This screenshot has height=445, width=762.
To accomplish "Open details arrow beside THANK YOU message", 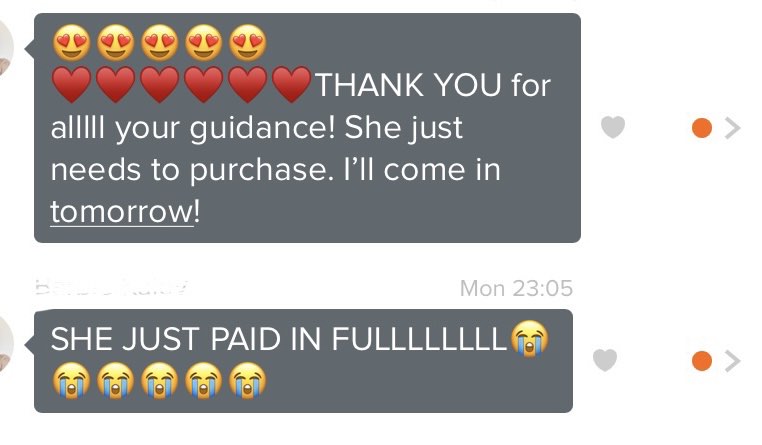I will [733, 128].
